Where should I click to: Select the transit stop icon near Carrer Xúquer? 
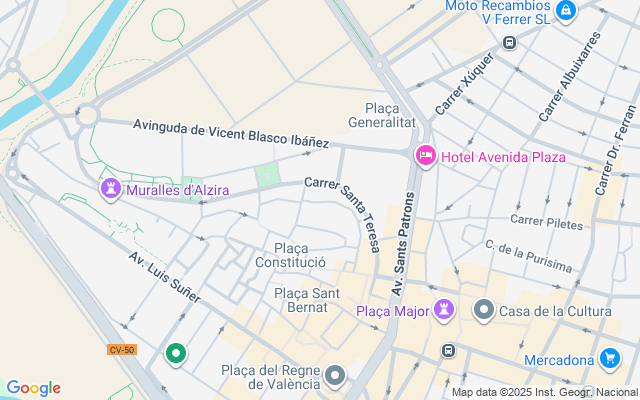click(x=509, y=43)
